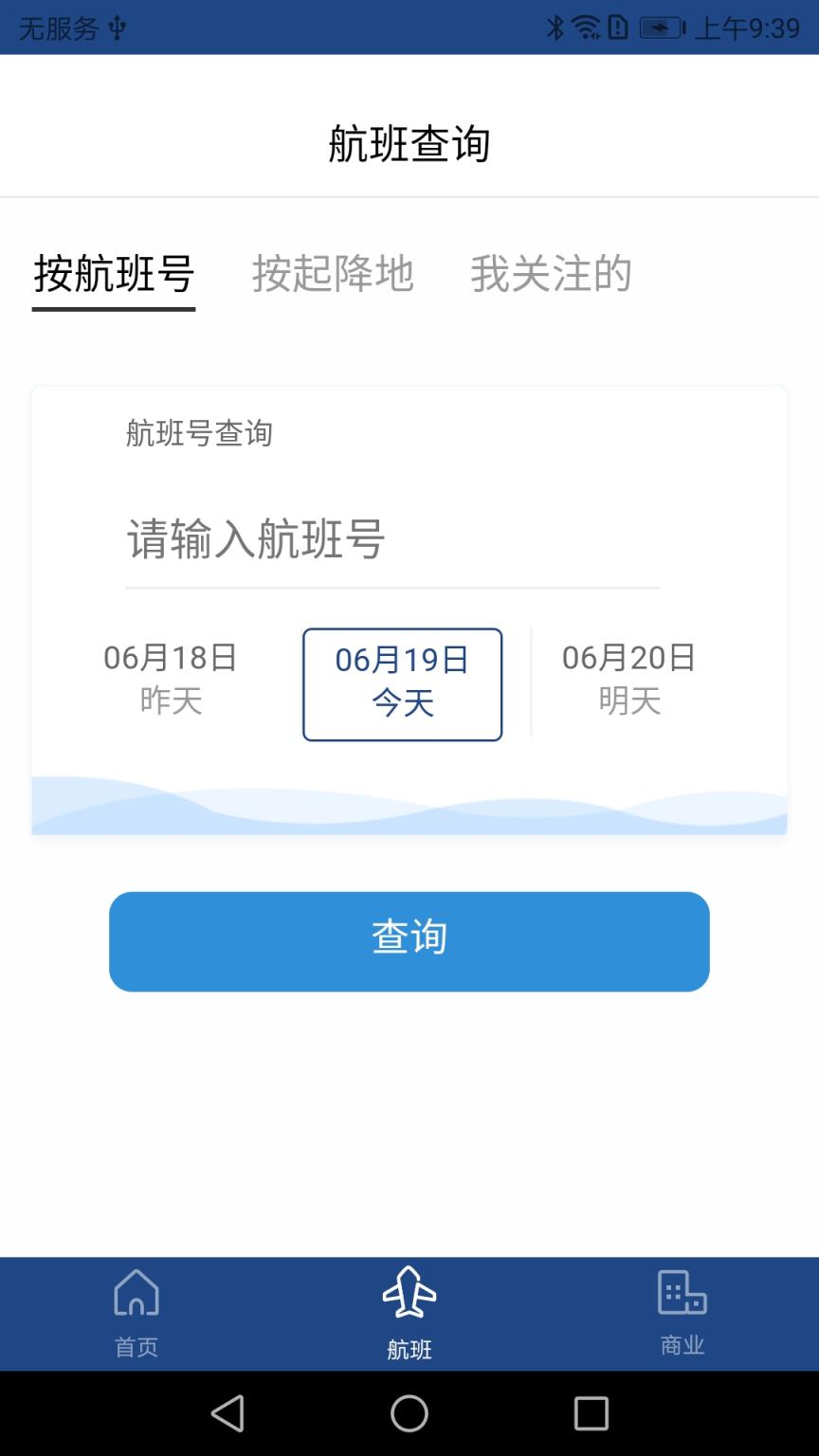Click the Wi-Fi icon in status bar
The height and width of the screenshot is (1456, 819).
pyautogui.click(x=585, y=27)
